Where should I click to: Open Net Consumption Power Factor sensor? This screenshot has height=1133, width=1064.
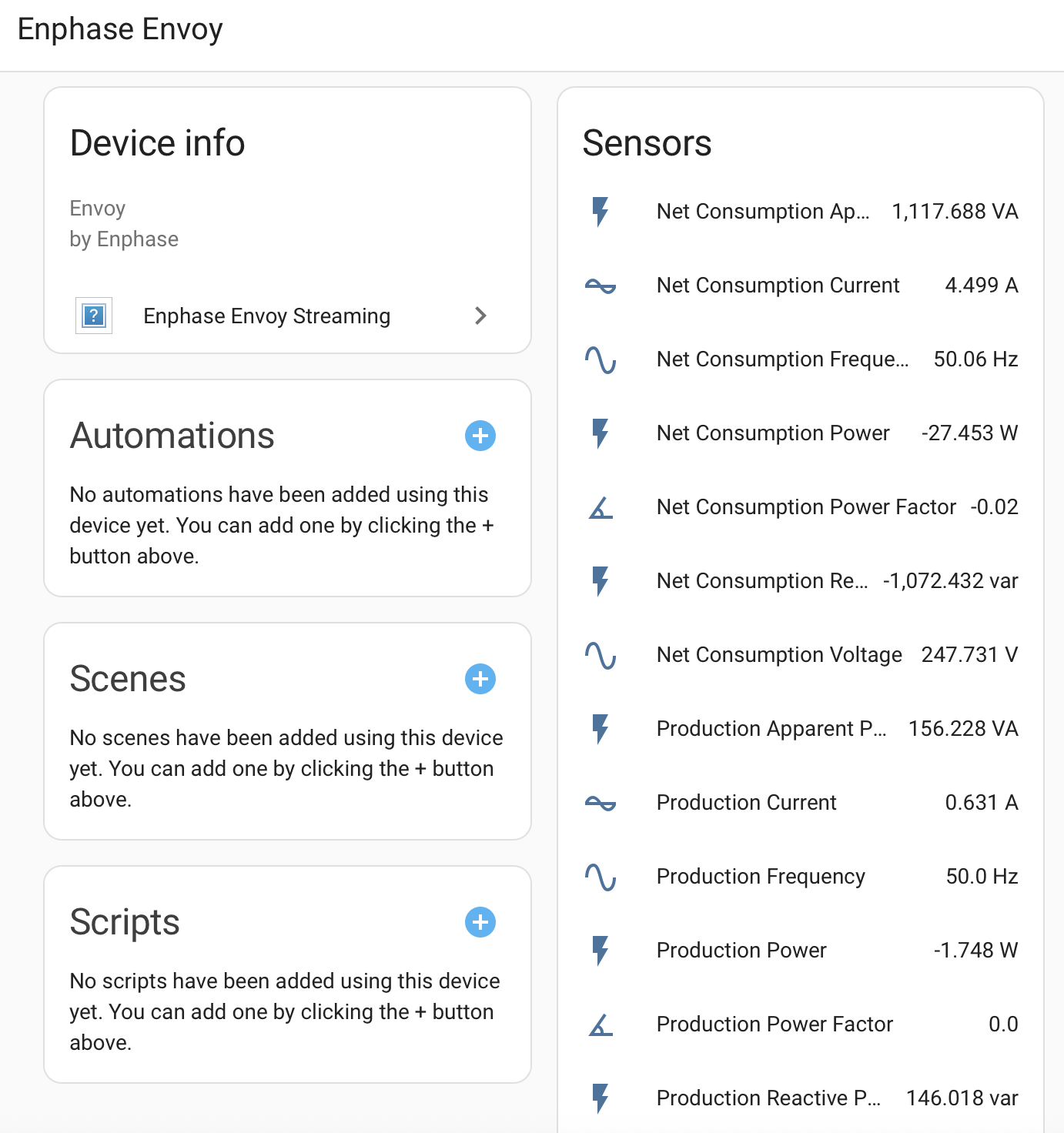coord(806,507)
